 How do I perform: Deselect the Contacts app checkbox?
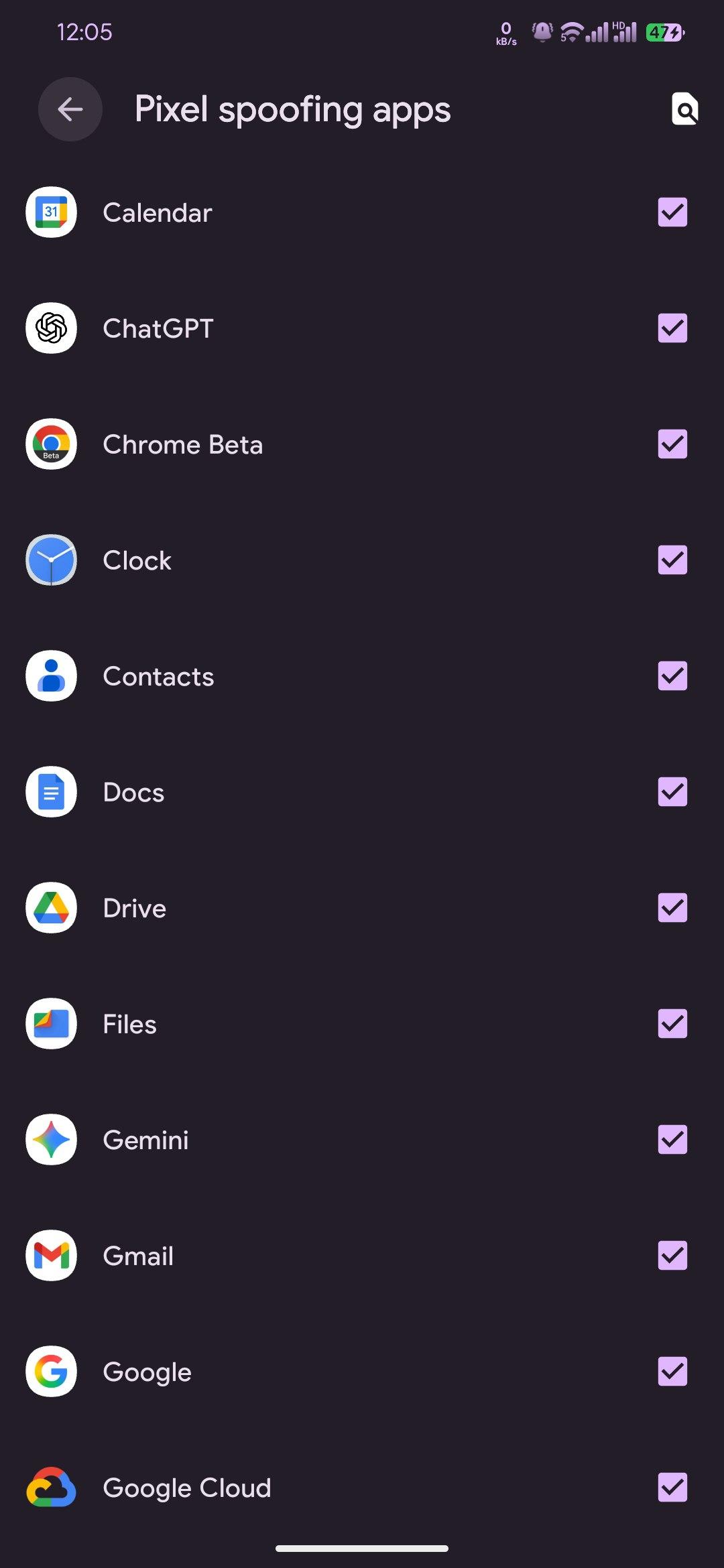pos(672,676)
